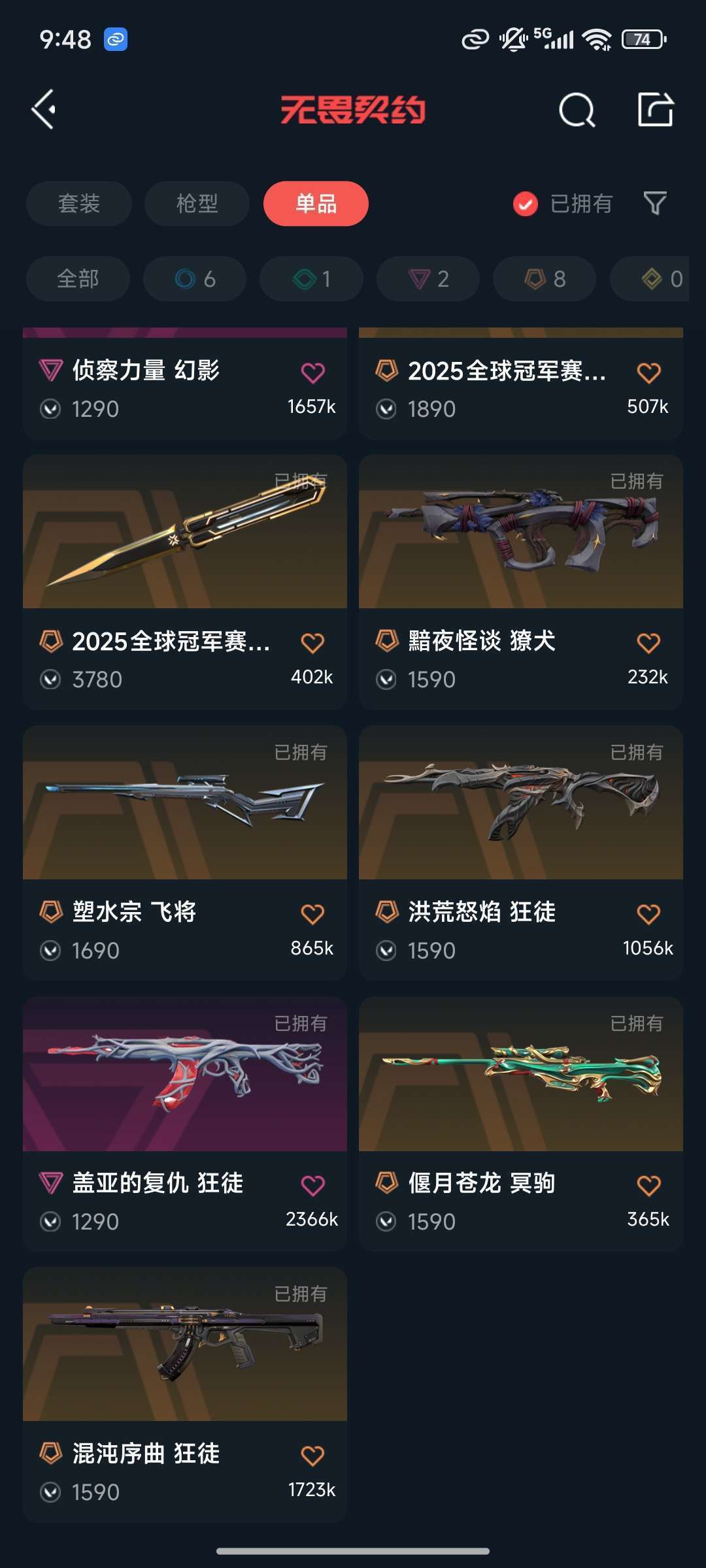Go back using the top-left arrow
Screen dimensions: 706x1568
(44, 109)
